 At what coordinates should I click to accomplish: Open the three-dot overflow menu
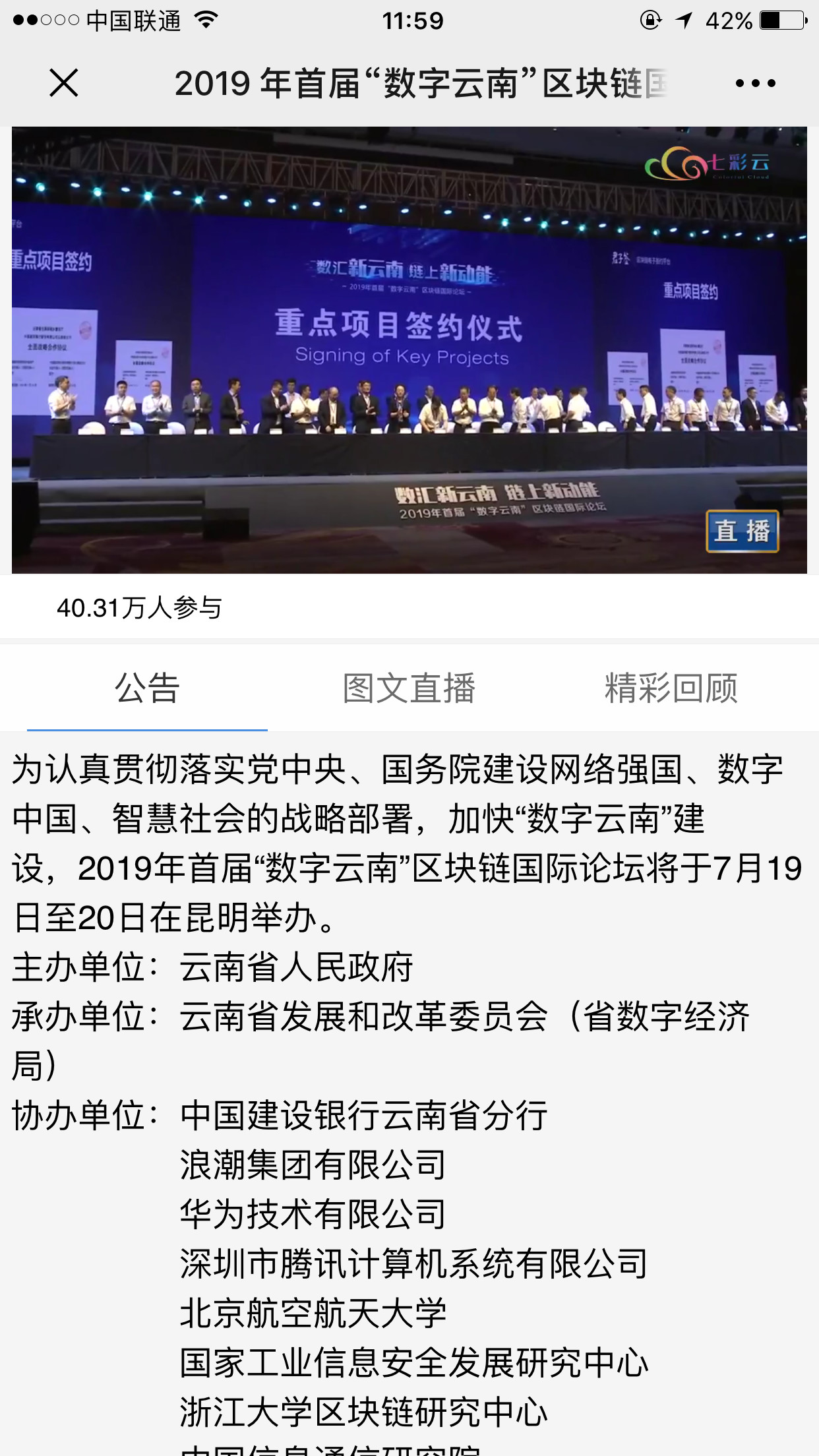pos(755,83)
